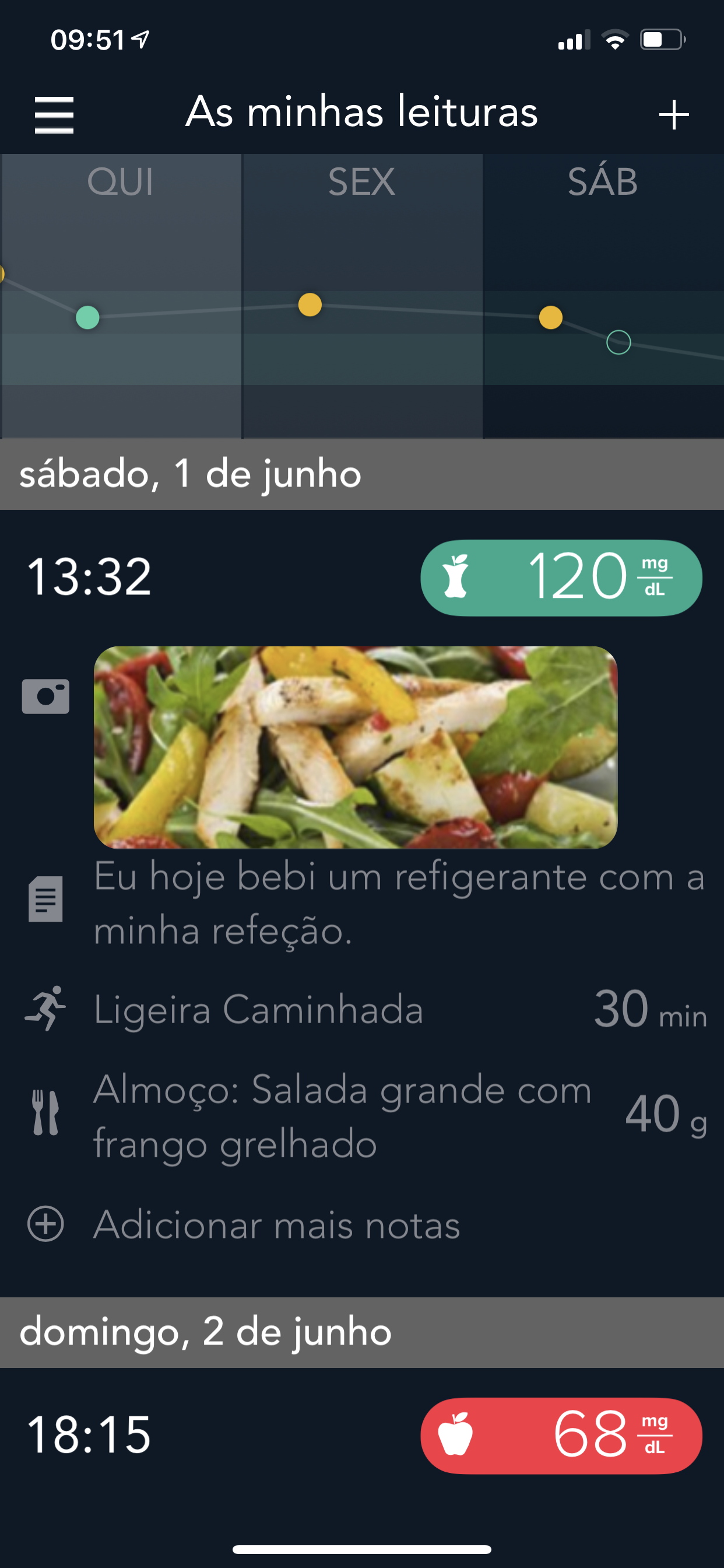This screenshot has width=724, height=1568.
Task: View the salad meal photo
Action: (x=356, y=747)
